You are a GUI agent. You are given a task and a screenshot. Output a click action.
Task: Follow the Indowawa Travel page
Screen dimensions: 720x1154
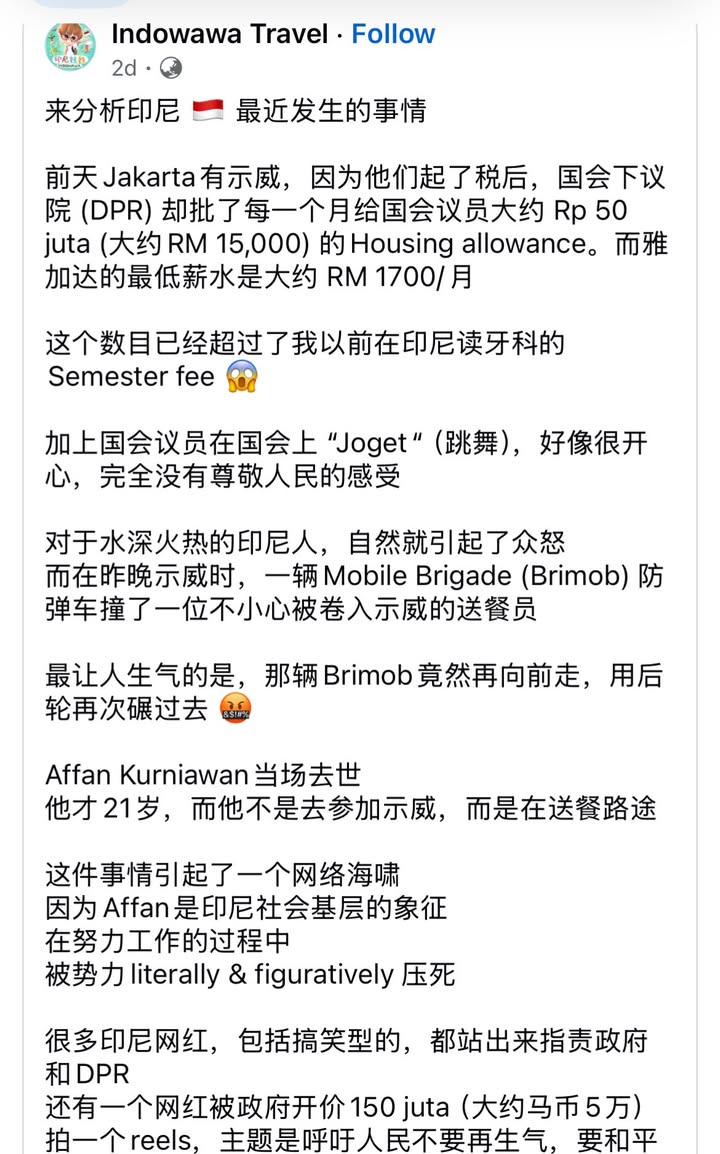click(x=393, y=34)
